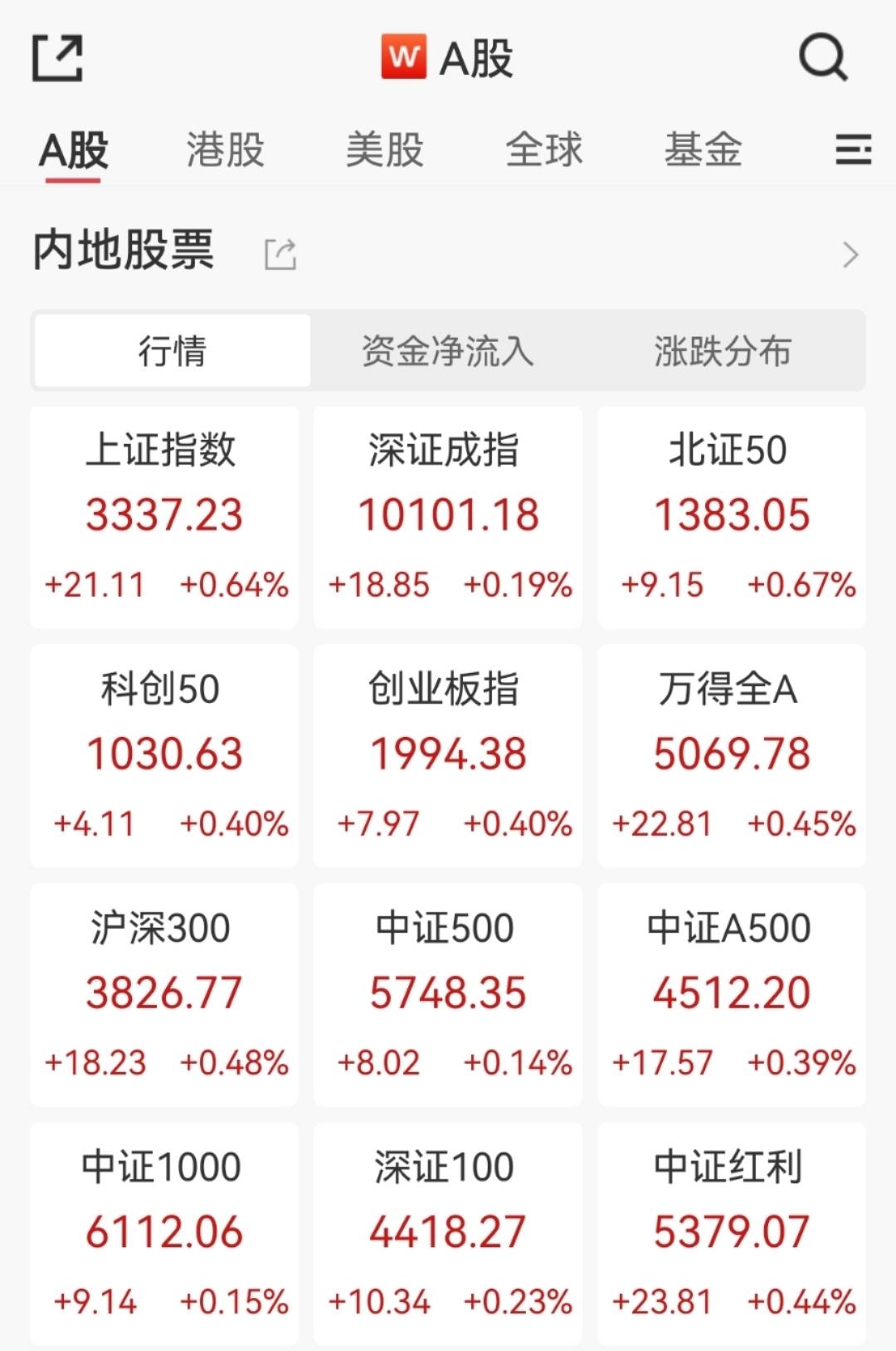Expand 内地股票 with the right chevron
Image resolution: width=896 pixels, height=1351 pixels.
(850, 254)
